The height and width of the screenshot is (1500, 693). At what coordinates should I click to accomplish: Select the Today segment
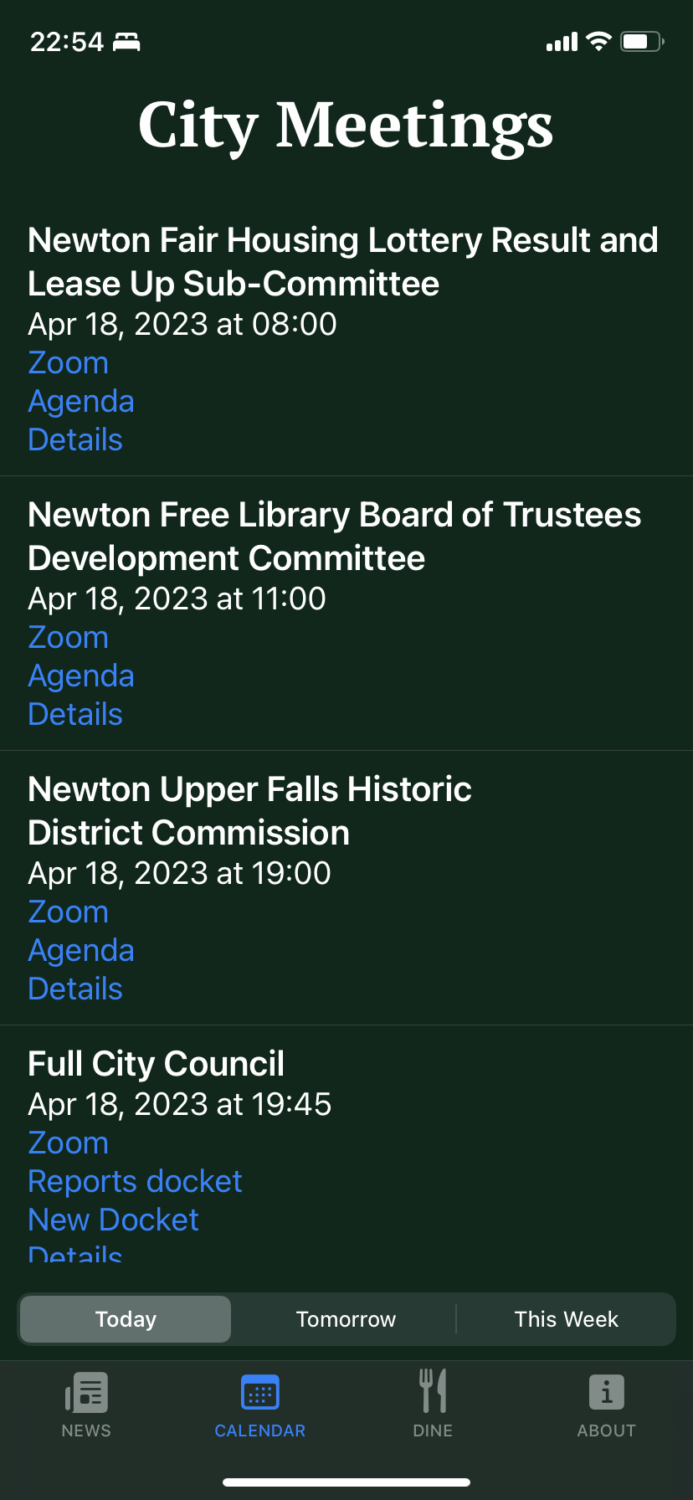[x=126, y=1319]
